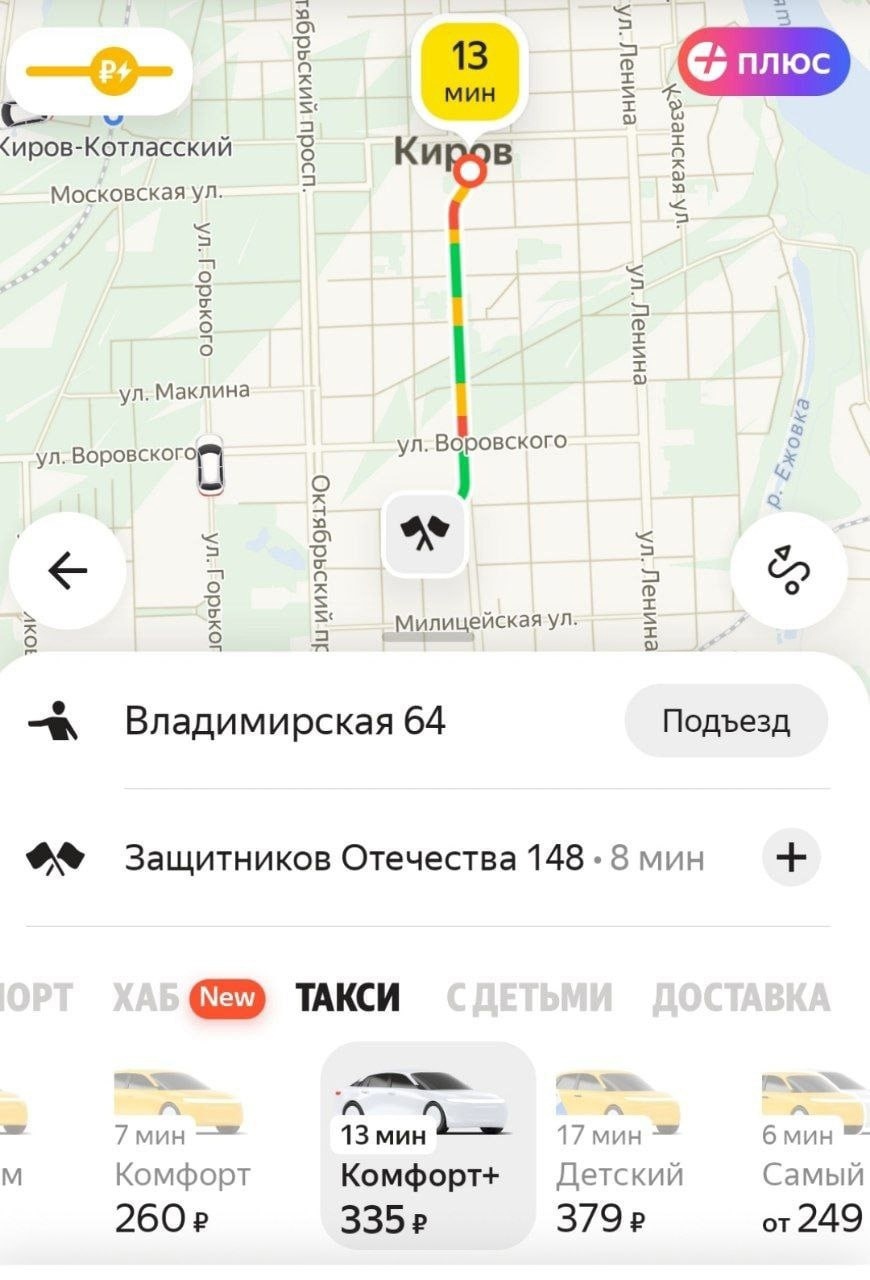Edit pickup address Владимирская 64
The height and width of the screenshot is (1280, 870).
click(285, 721)
